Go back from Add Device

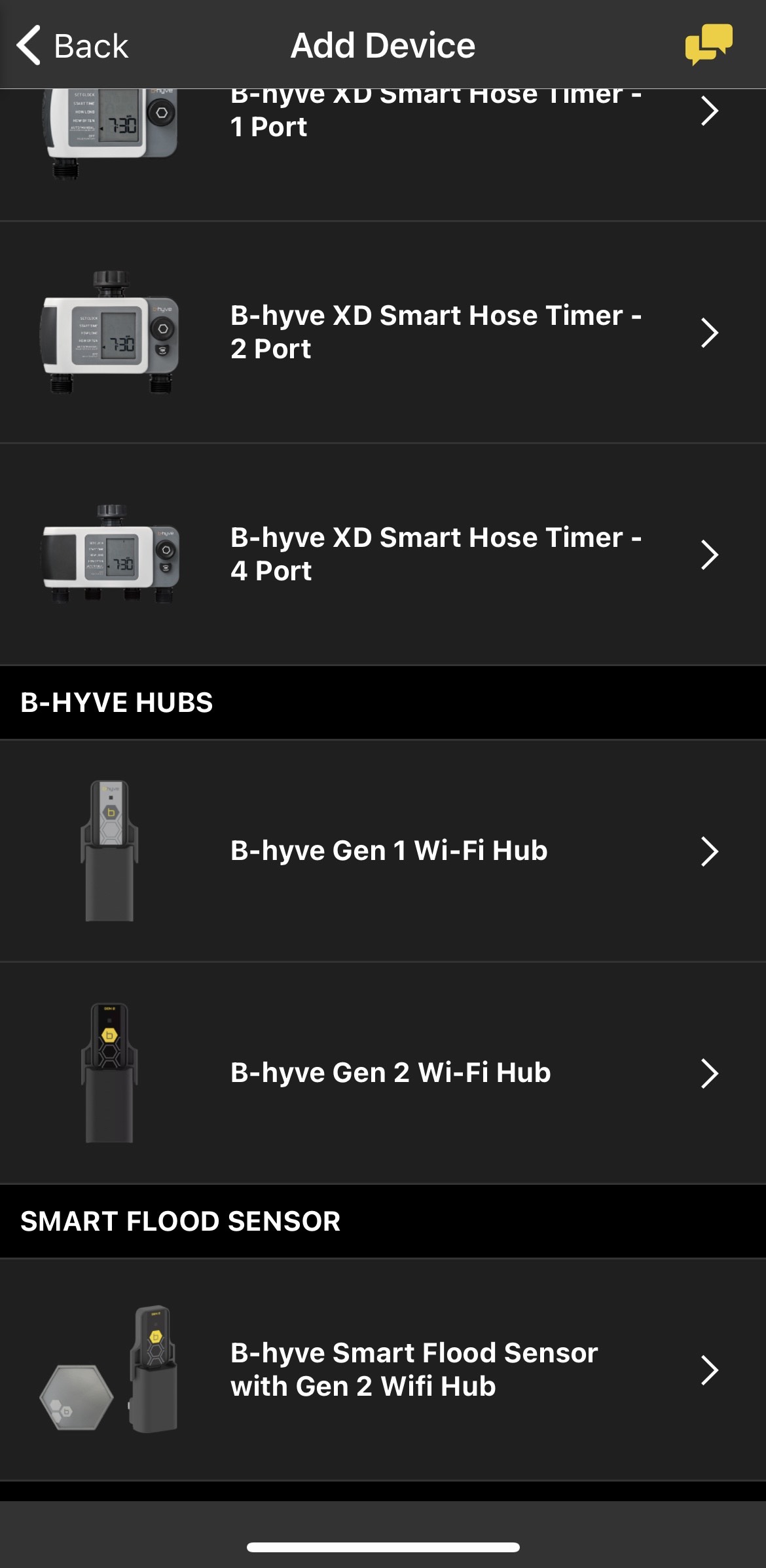[72, 46]
